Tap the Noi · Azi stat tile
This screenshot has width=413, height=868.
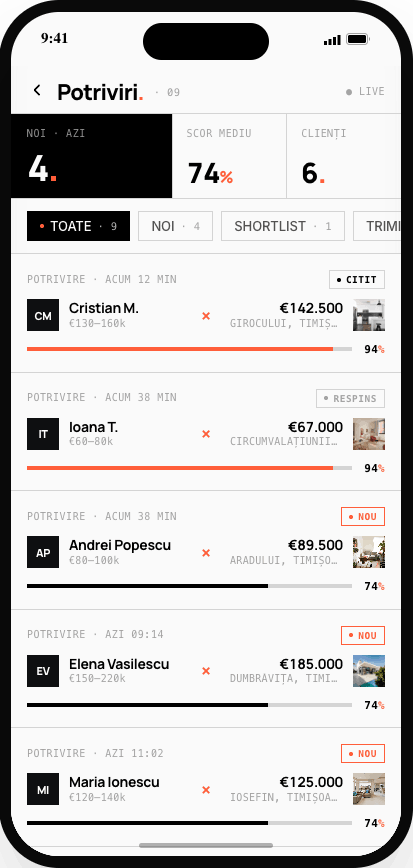(x=91, y=156)
